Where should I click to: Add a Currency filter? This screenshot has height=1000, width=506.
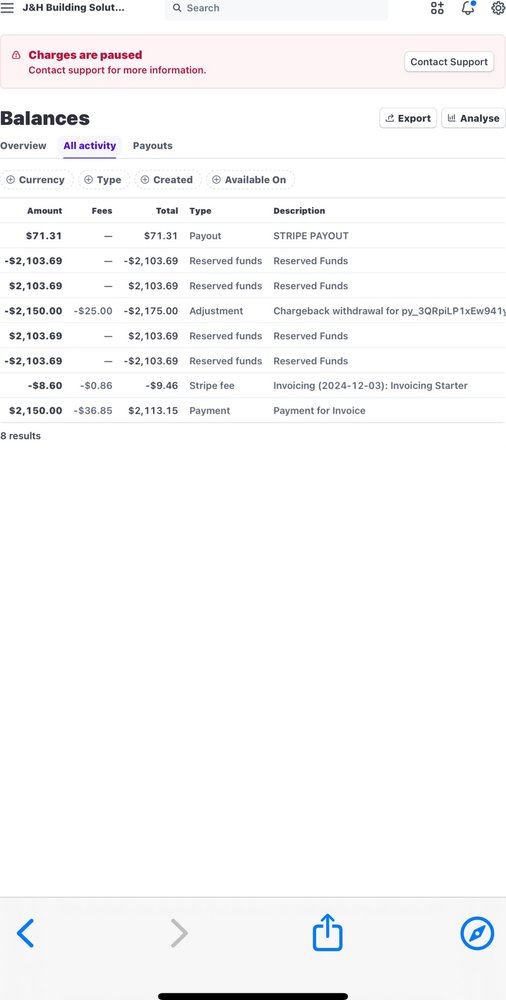click(36, 180)
